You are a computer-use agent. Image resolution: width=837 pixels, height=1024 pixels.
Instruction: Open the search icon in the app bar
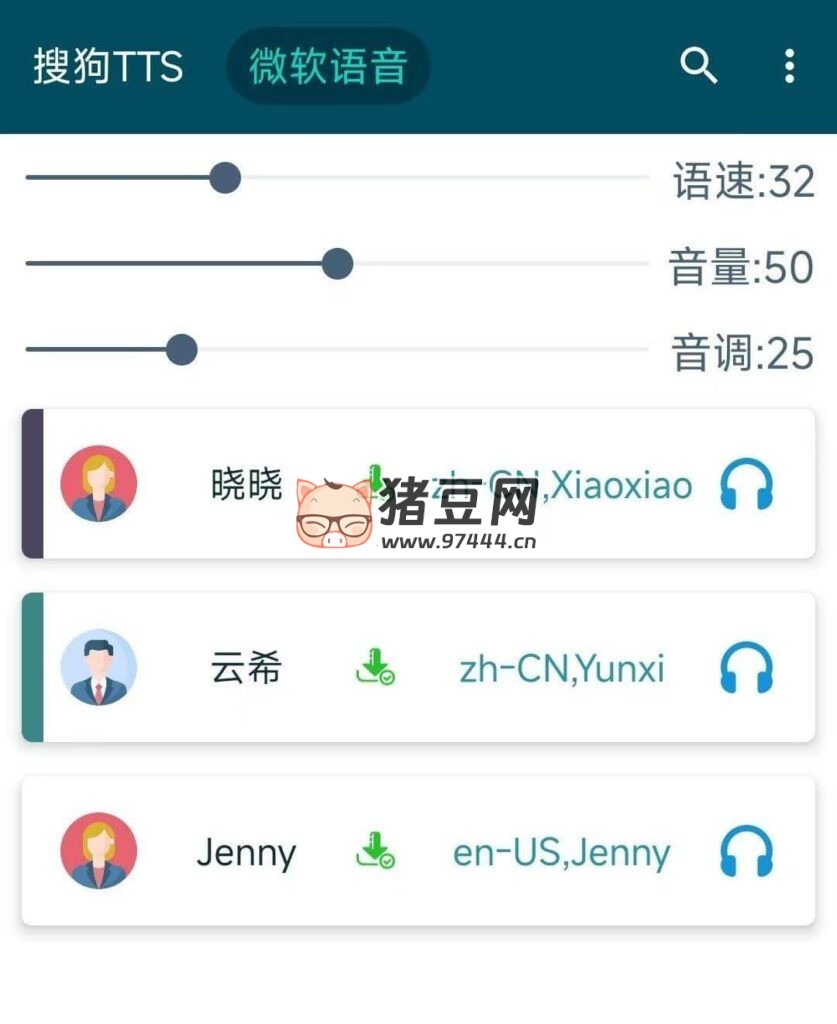coord(698,66)
